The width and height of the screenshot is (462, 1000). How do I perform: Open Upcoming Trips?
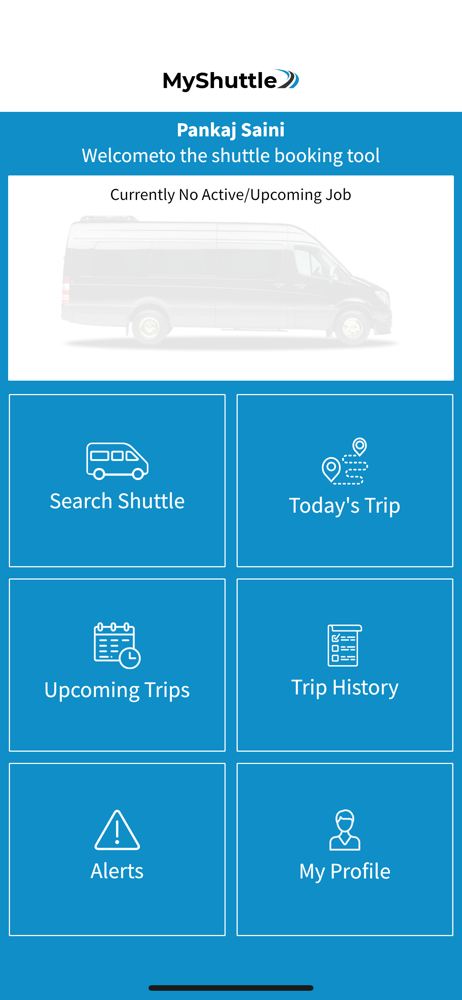click(117, 665)
